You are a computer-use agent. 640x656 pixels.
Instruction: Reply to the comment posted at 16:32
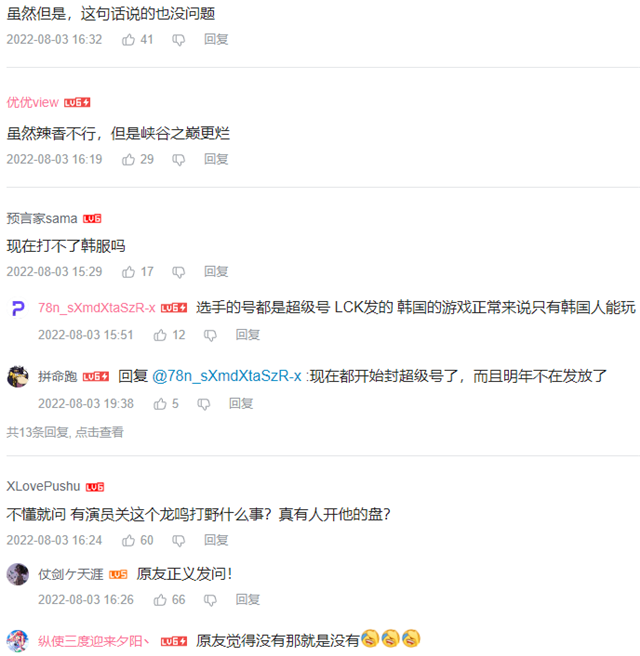coord(216,40)
